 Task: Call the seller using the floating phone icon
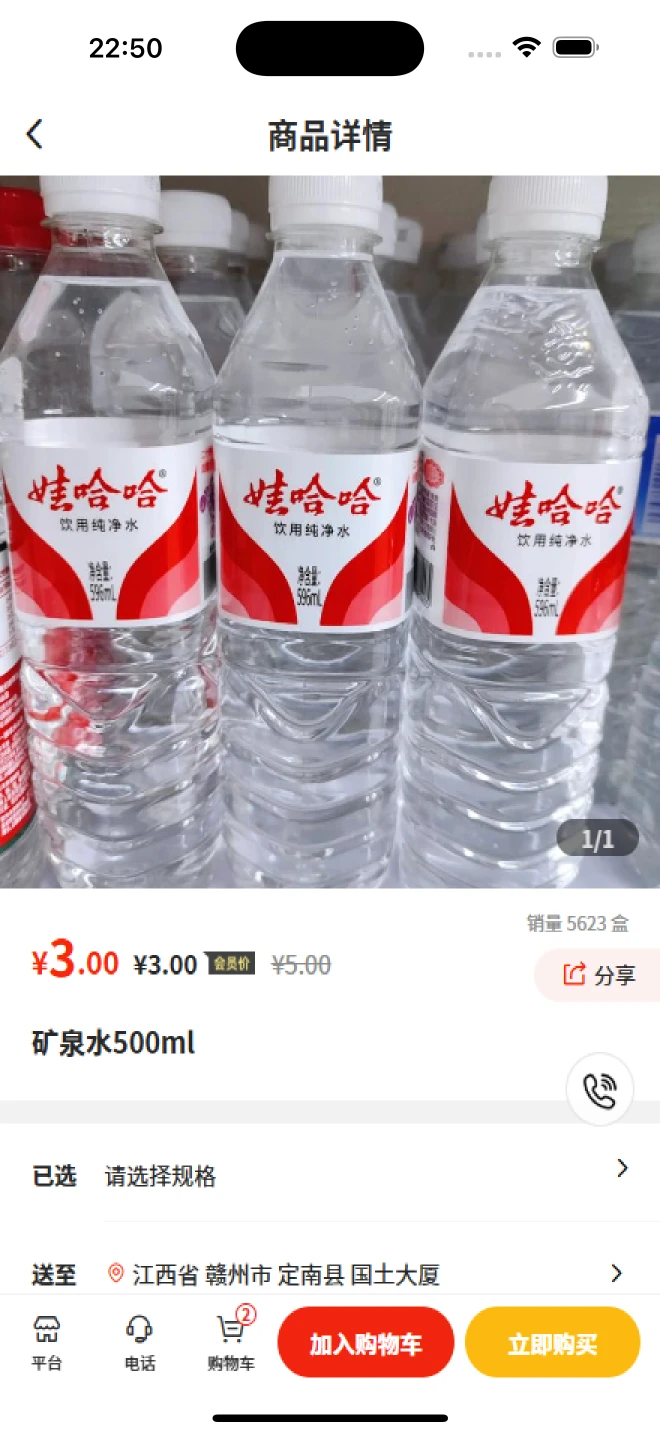[x=600, y=1090]
